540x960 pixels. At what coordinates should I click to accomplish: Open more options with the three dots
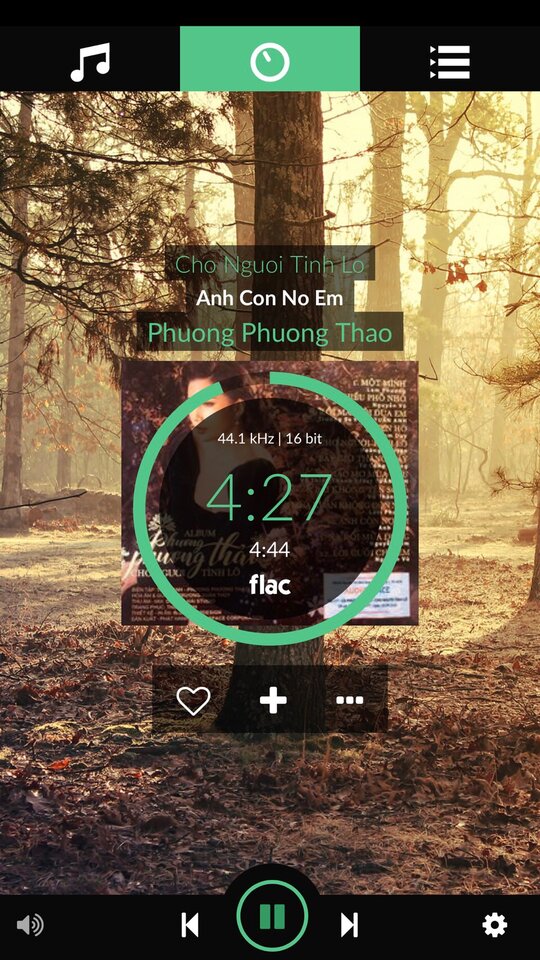pos(350,700)
